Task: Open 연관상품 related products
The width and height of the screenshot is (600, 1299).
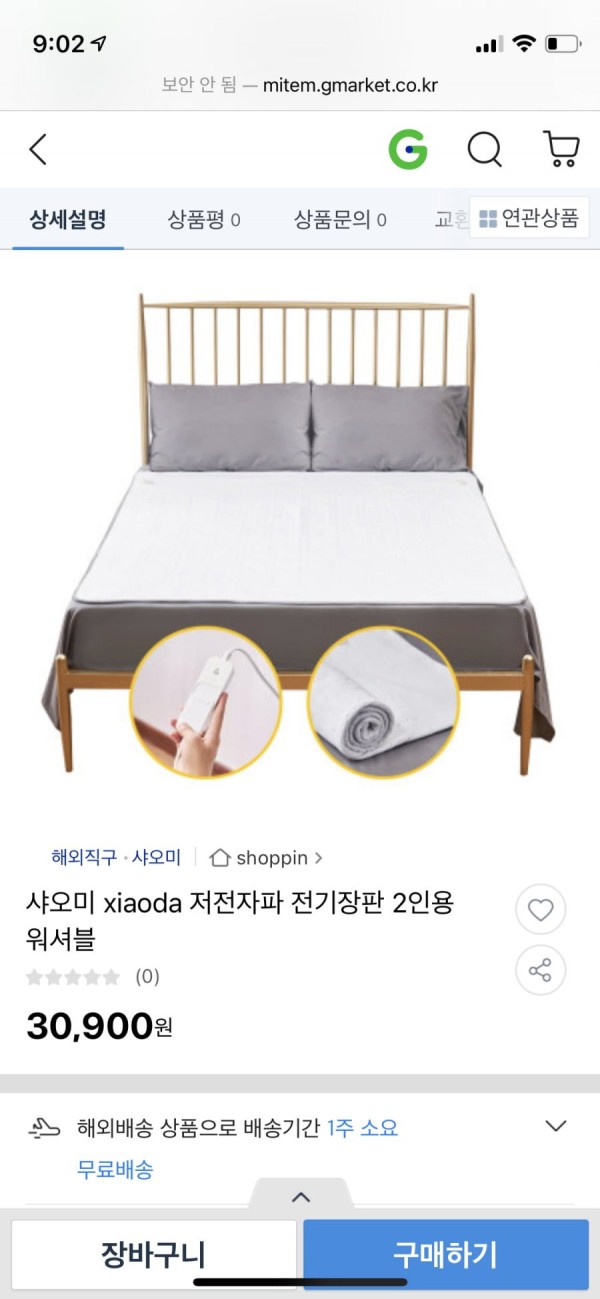Action: click(529, 219)
